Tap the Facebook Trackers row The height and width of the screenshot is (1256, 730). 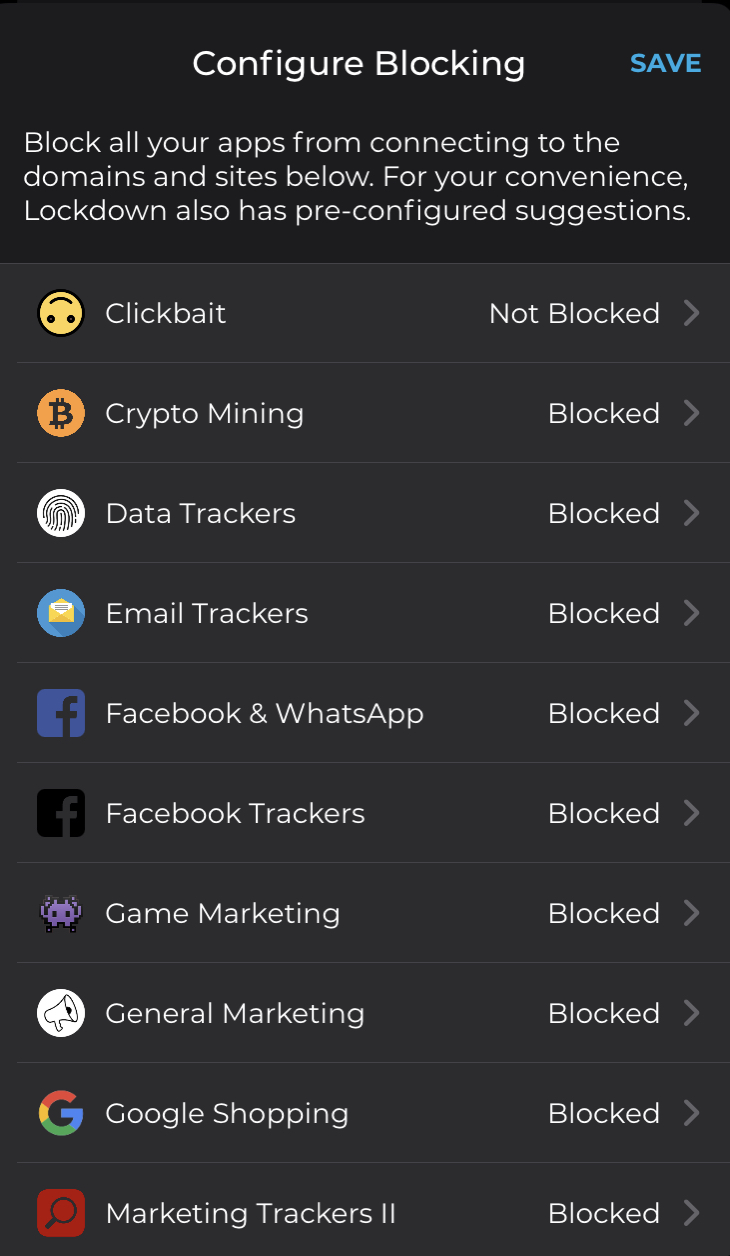(365, 813)
